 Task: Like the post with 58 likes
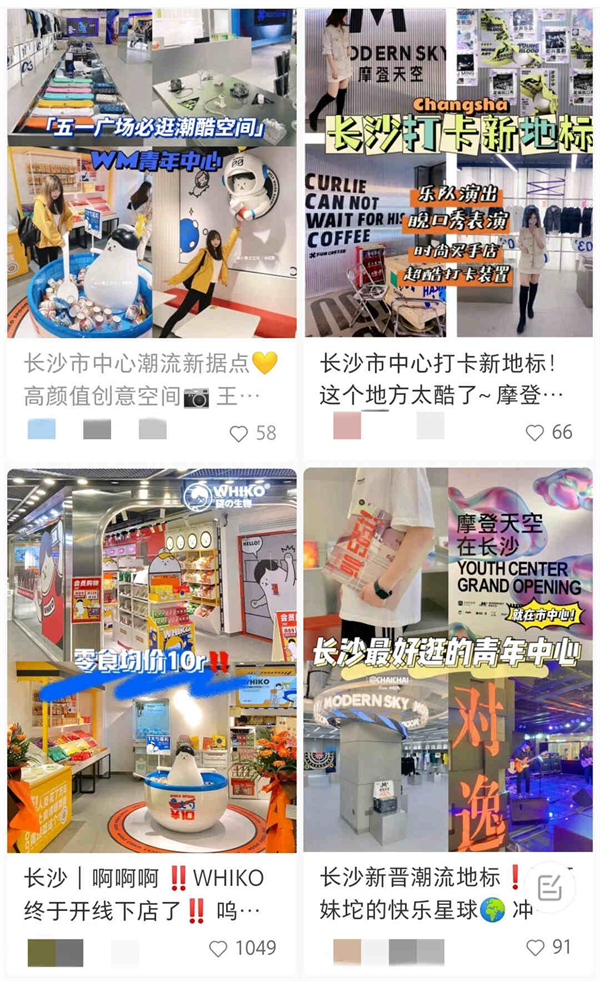(x=238, y=433)
